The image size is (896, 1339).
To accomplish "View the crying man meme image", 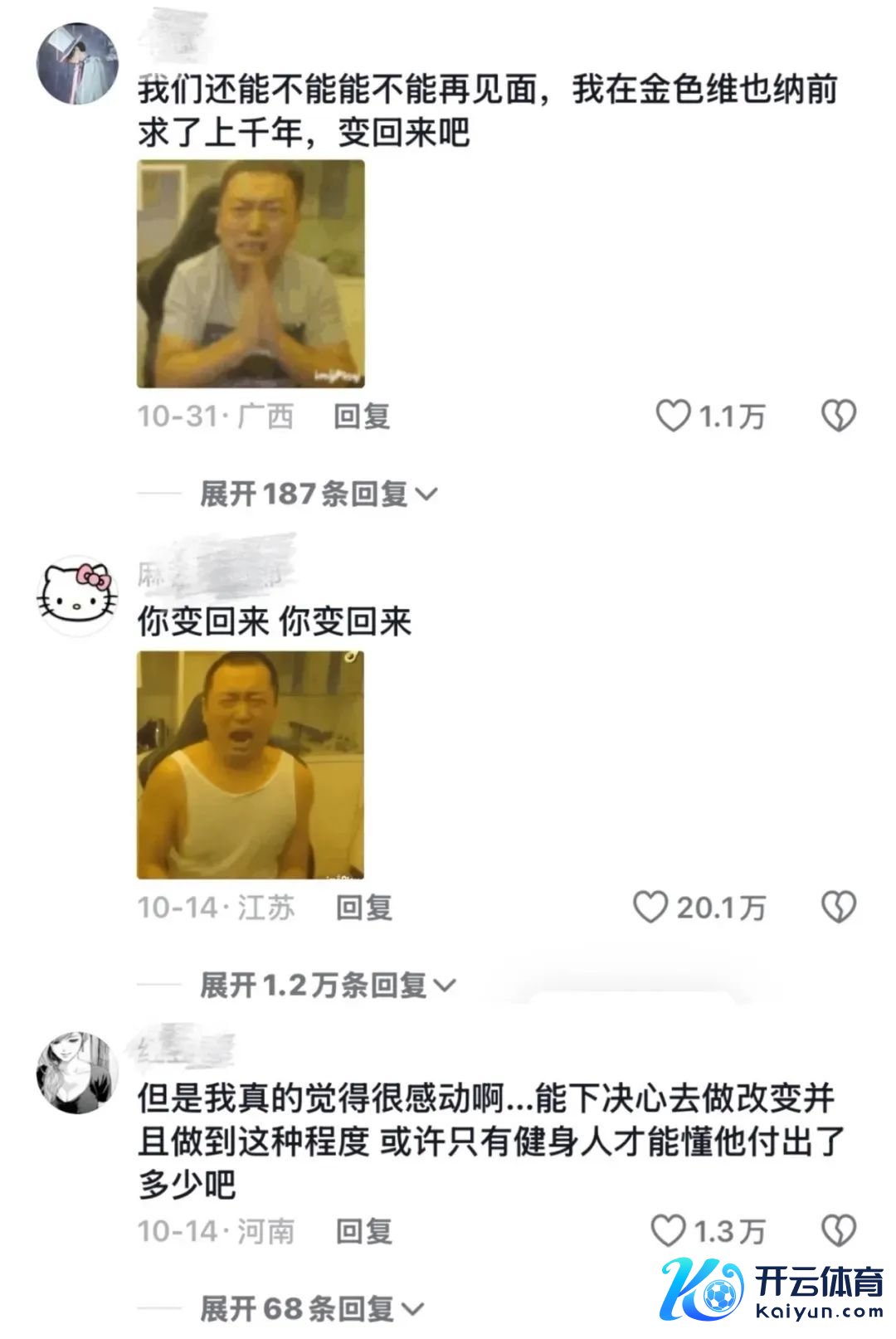I will click(x=251, y=765).
